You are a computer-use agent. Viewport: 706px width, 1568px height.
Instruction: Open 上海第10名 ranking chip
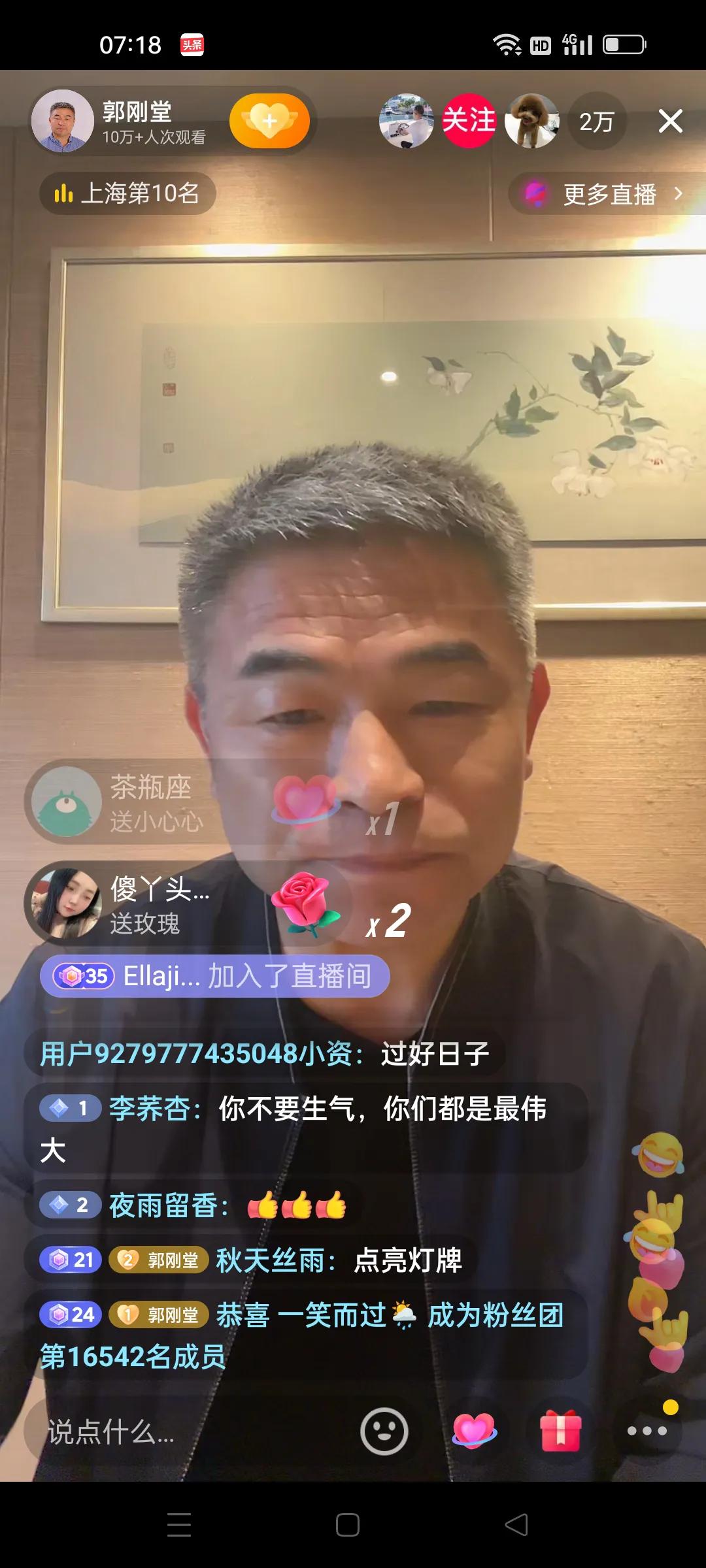click(128, 193)
